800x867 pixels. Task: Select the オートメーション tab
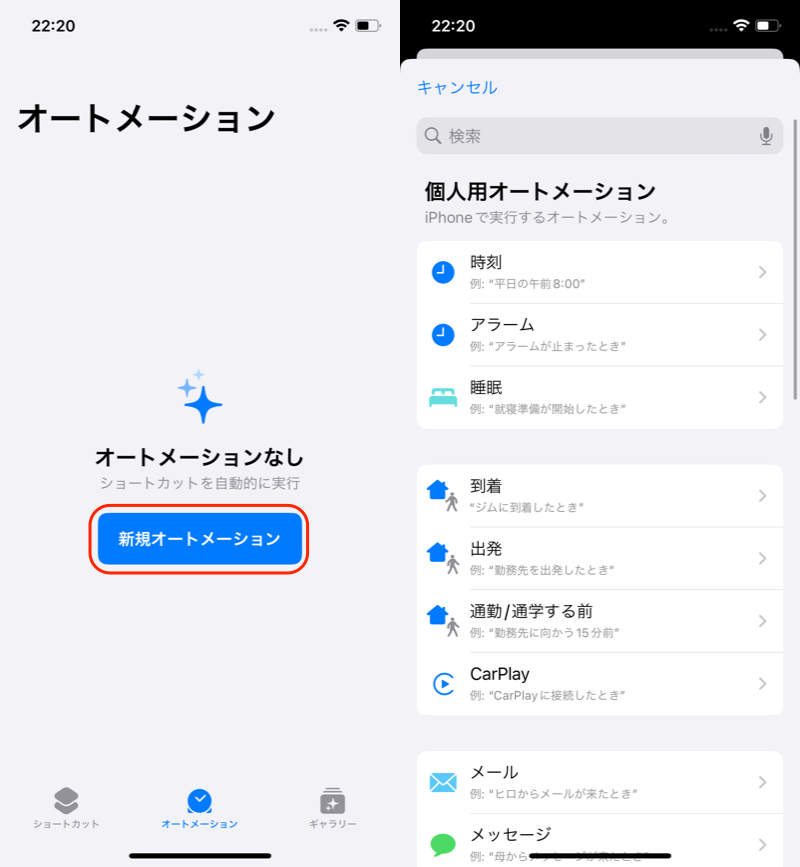[x=199, y=808]
